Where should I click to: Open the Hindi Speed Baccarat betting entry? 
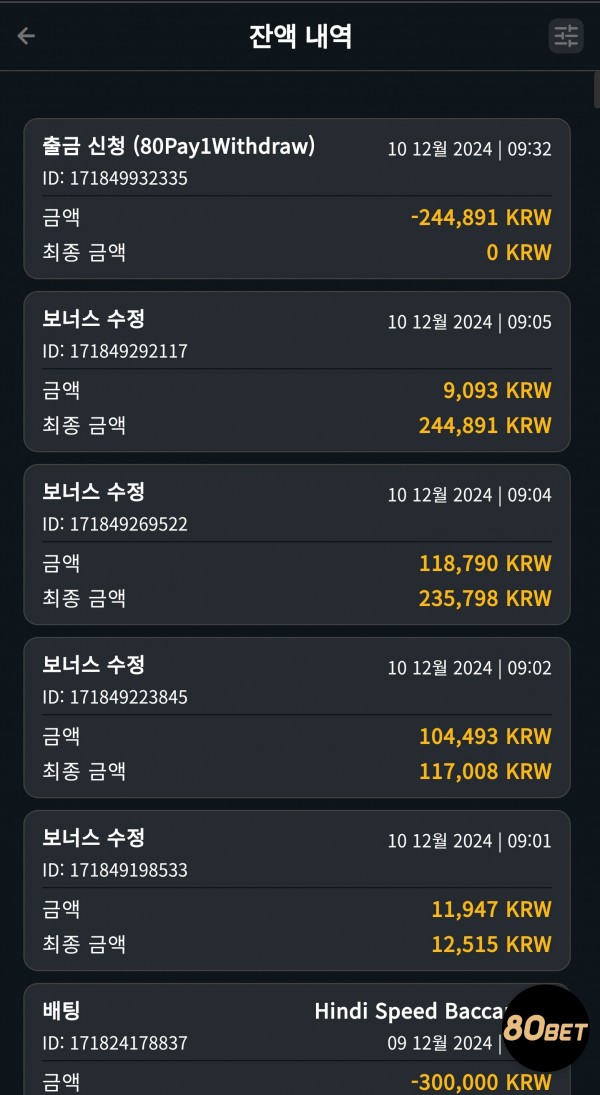297,1039
